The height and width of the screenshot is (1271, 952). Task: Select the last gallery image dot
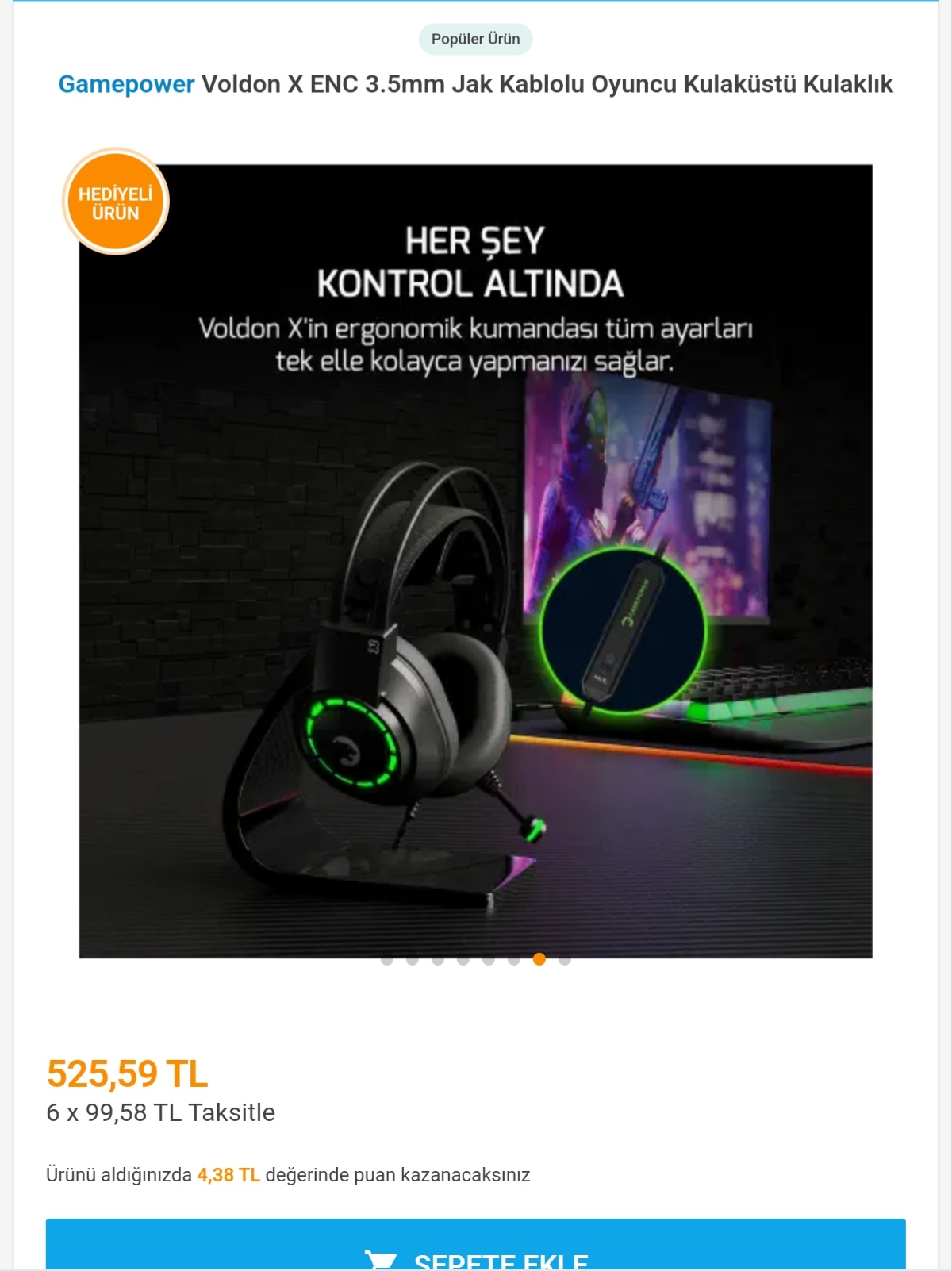(565, 960)
